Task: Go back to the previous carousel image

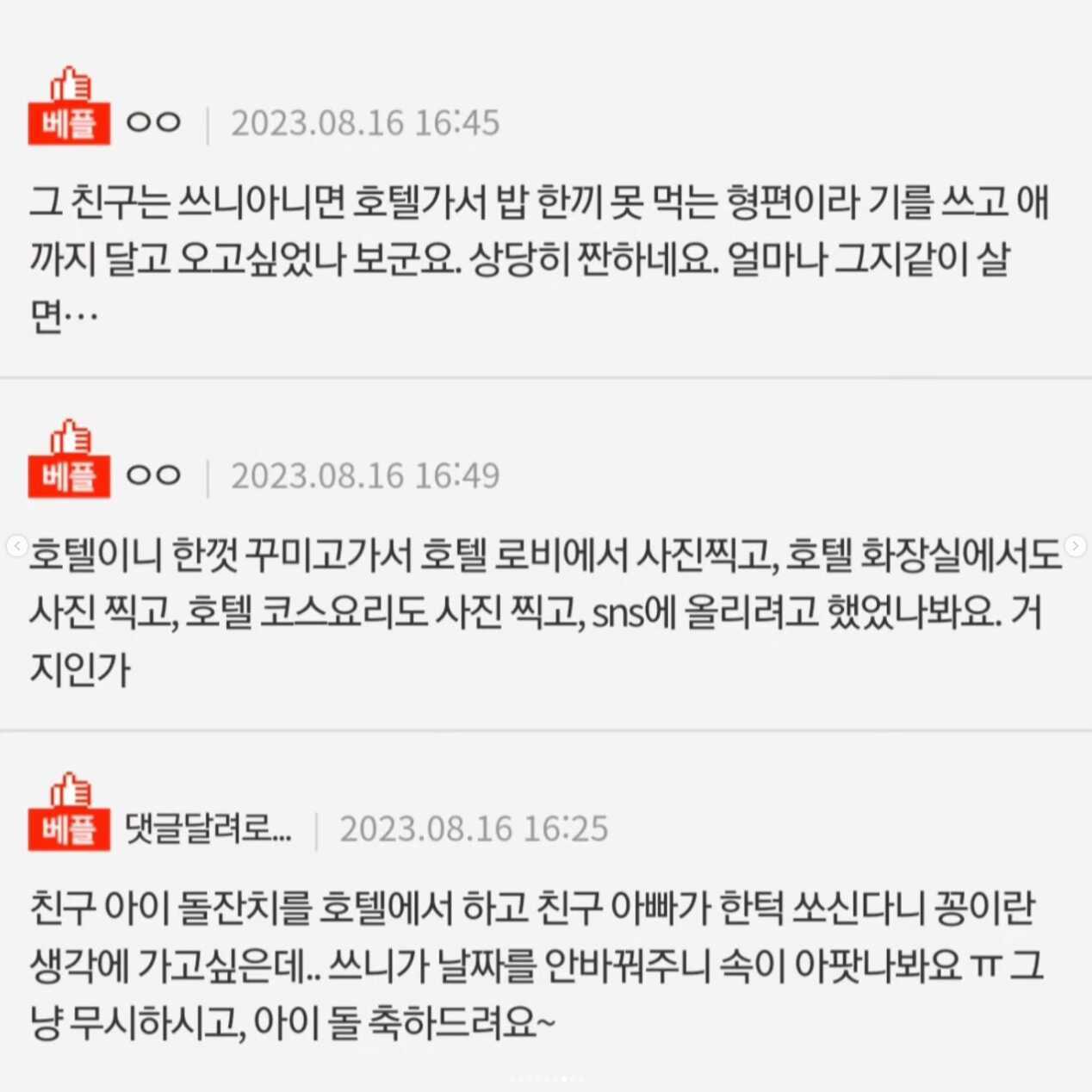Action: click(x=16, y=546)
